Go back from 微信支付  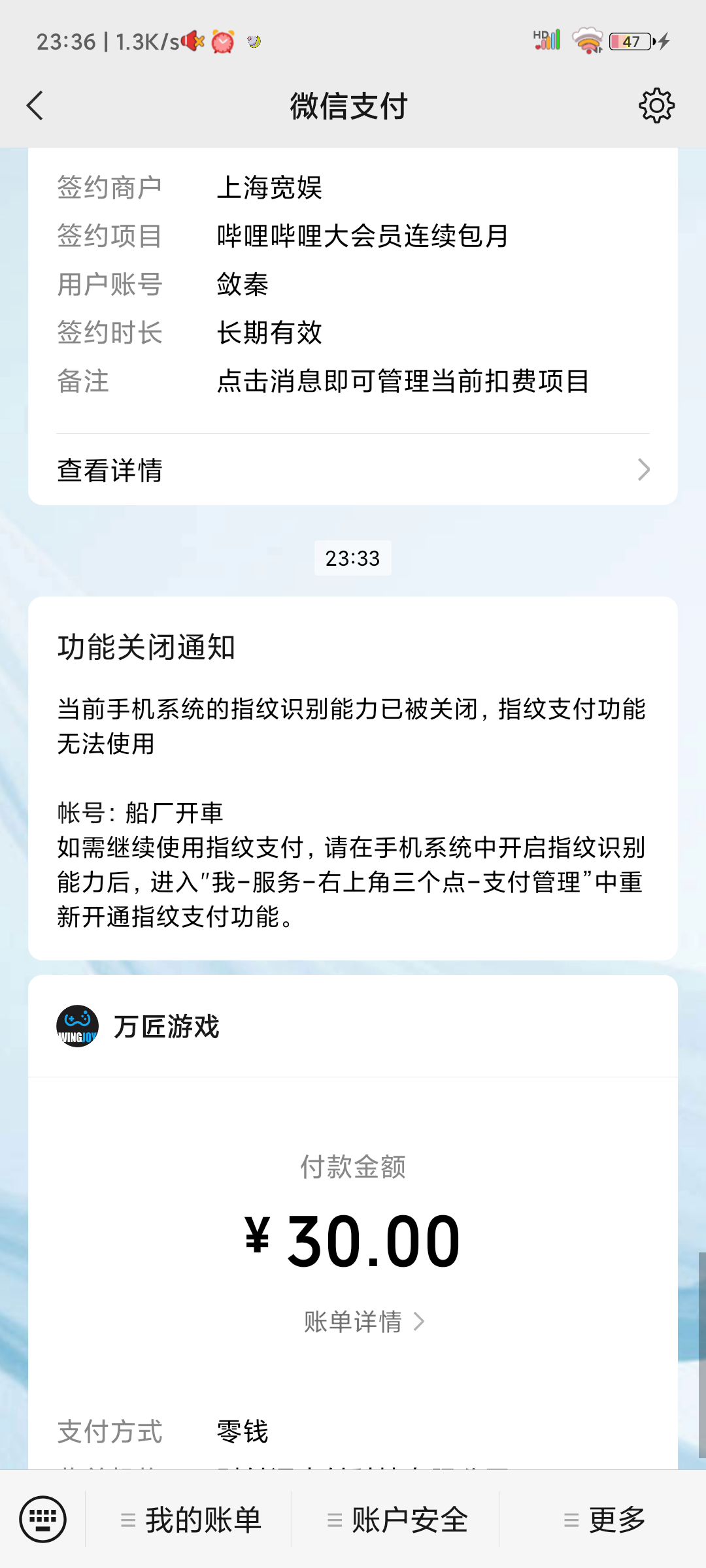(35, 106)
